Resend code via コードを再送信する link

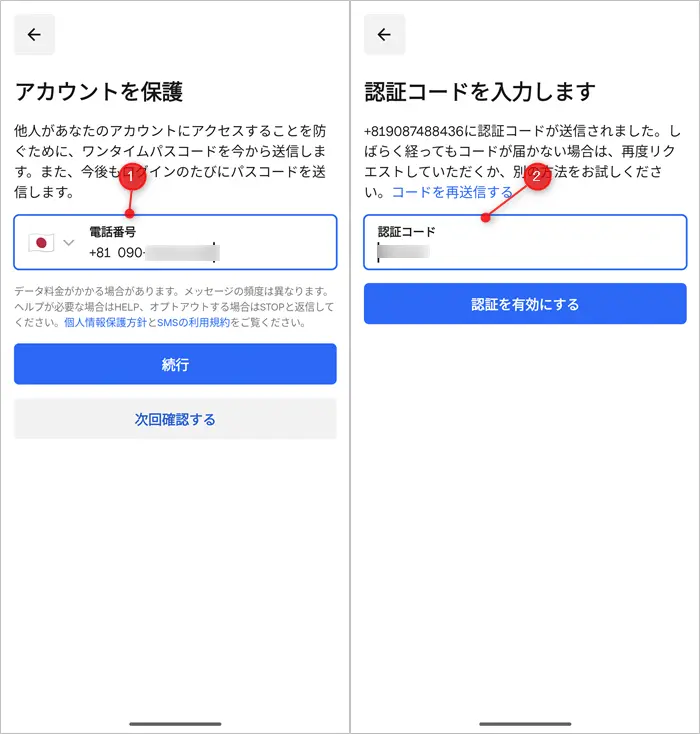point(452,191)
